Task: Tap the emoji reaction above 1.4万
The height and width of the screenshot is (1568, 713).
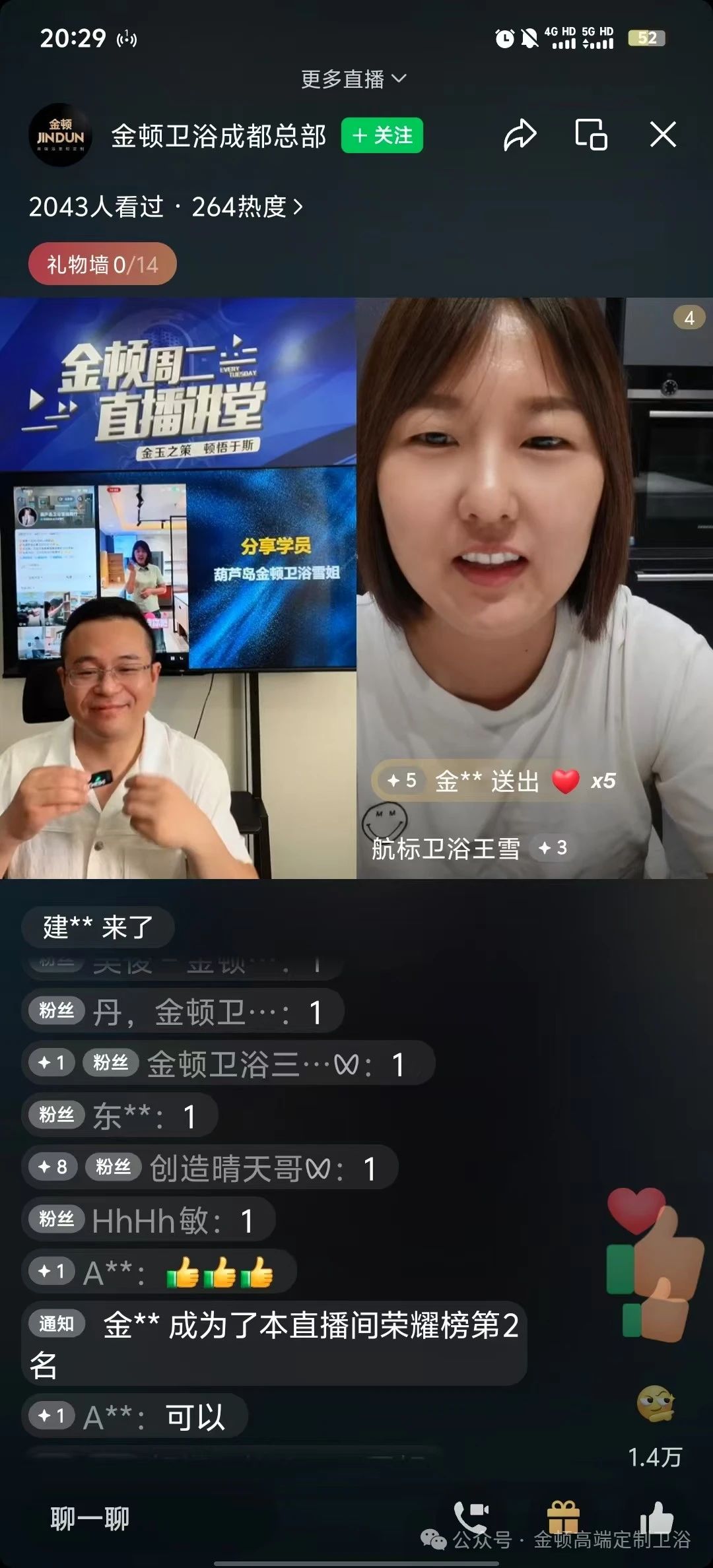Action: coord(655,1402)
